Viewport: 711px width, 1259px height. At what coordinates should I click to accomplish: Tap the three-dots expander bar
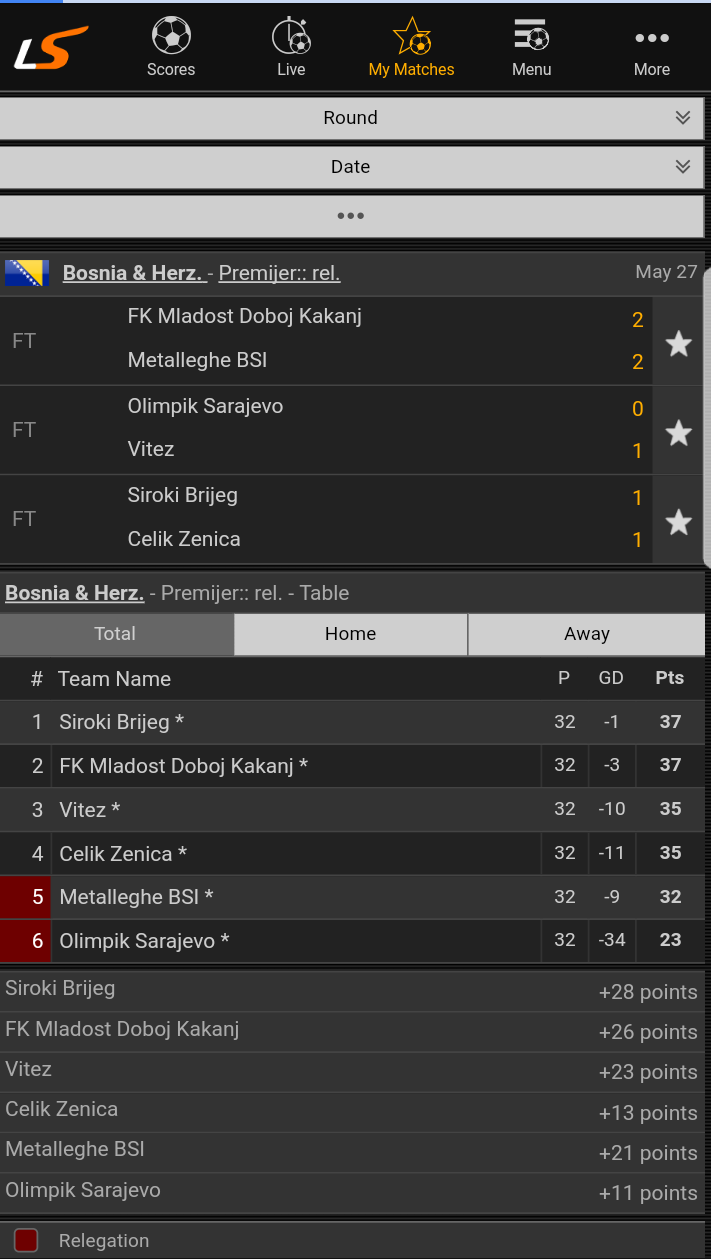(351, 216)
